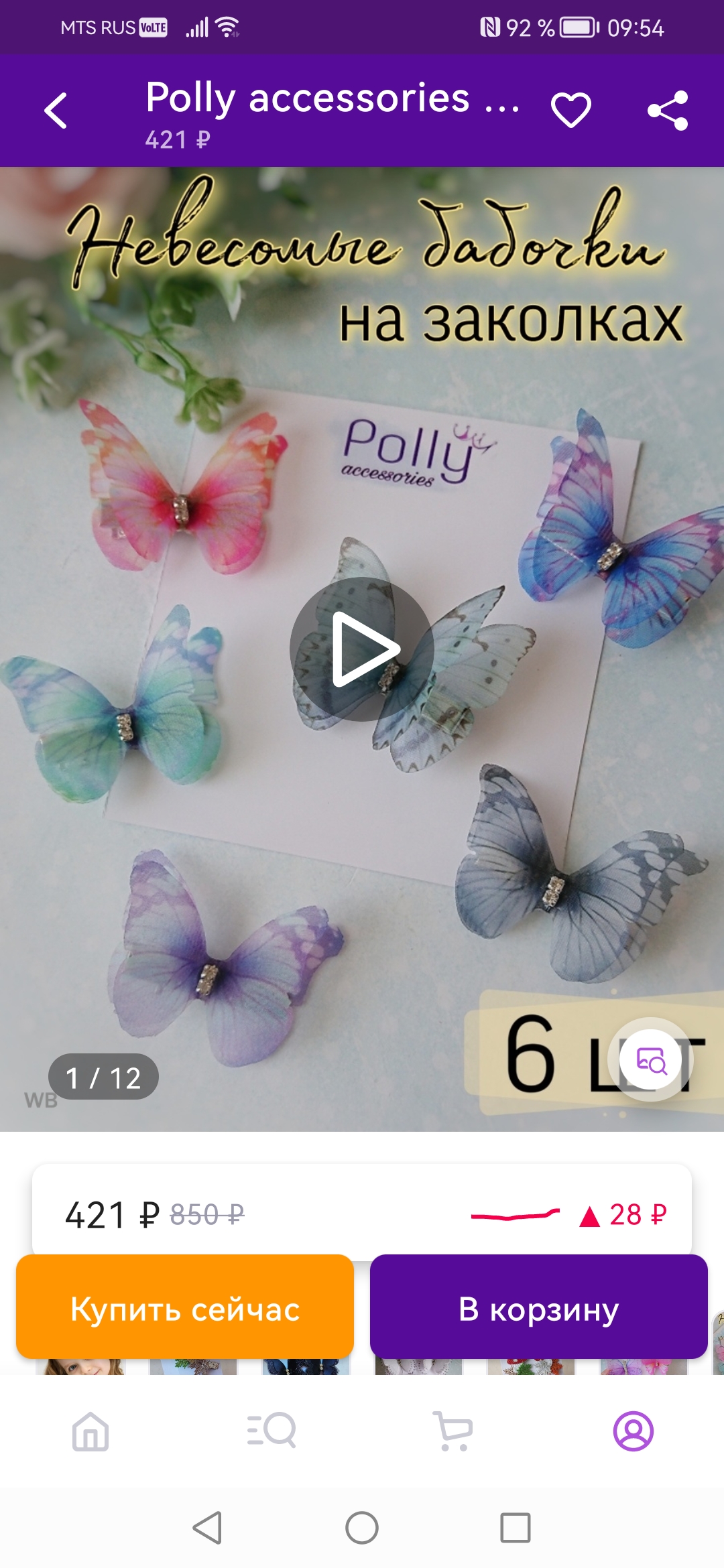The height and width of the screenshot is (1568, 724).
Task: Open the catalog search tab
Action: 271,1430
